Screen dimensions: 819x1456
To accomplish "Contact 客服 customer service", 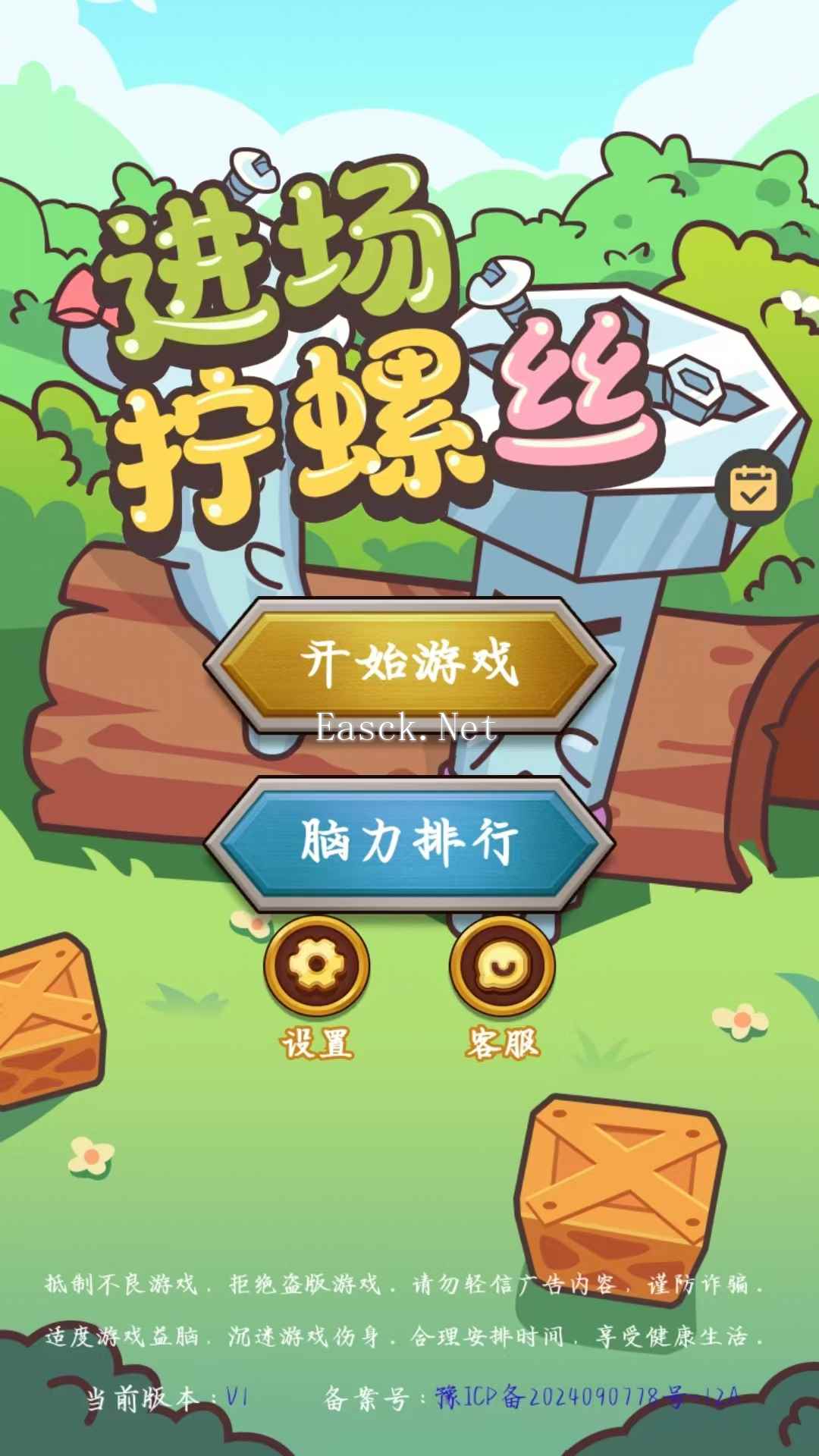I will pos(502,966).
